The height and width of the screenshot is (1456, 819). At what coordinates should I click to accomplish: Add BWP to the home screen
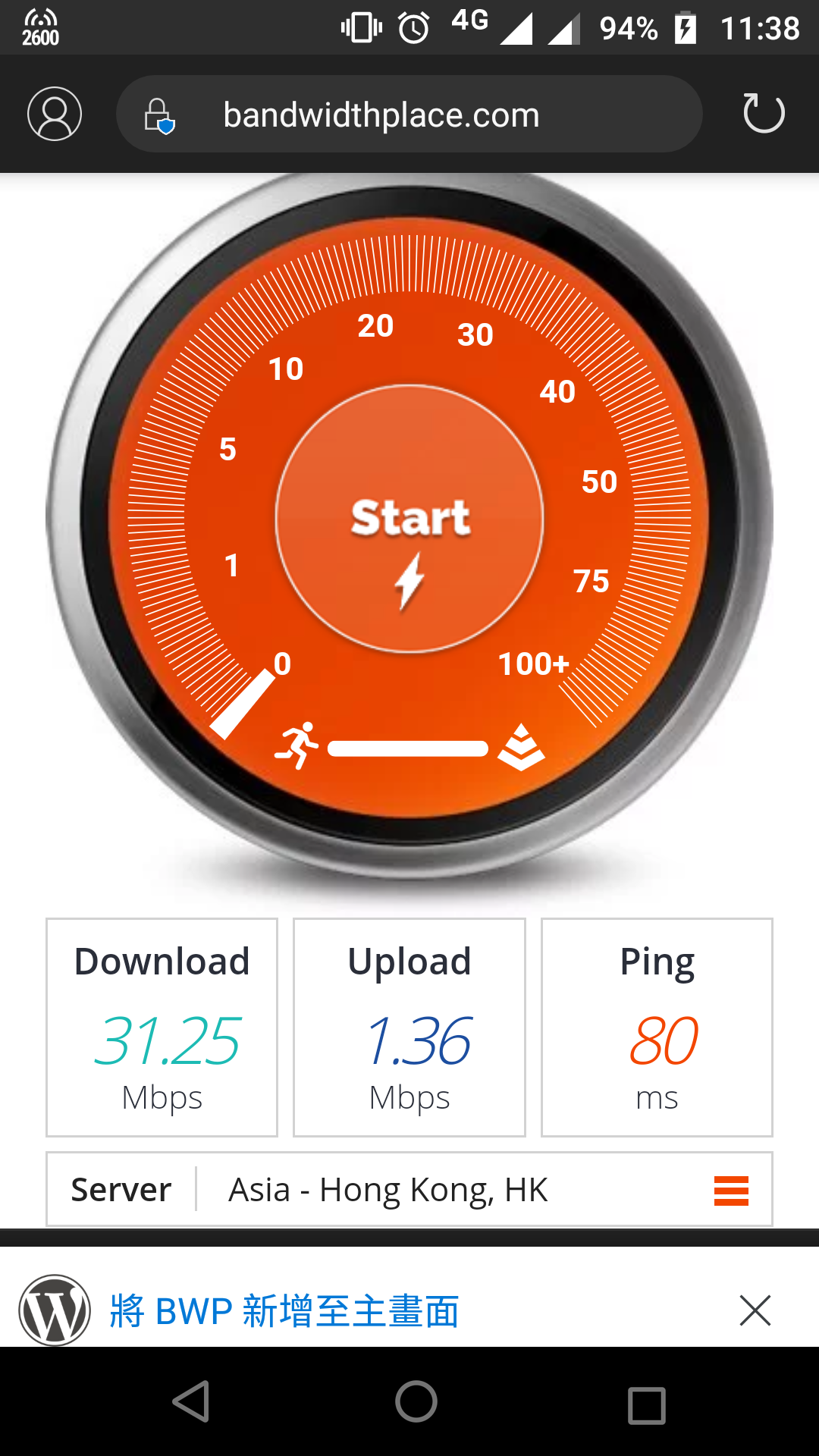(x=284, y=1311)
